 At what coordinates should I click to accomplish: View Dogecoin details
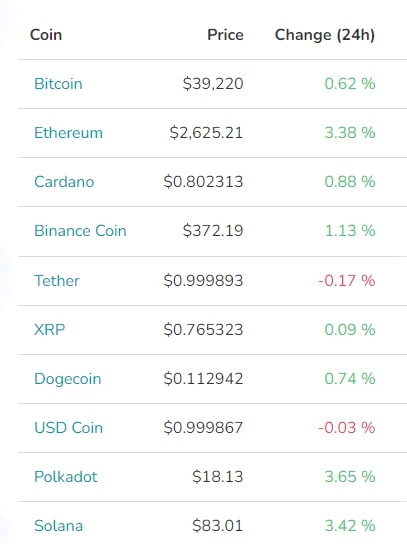click(68, 379)
